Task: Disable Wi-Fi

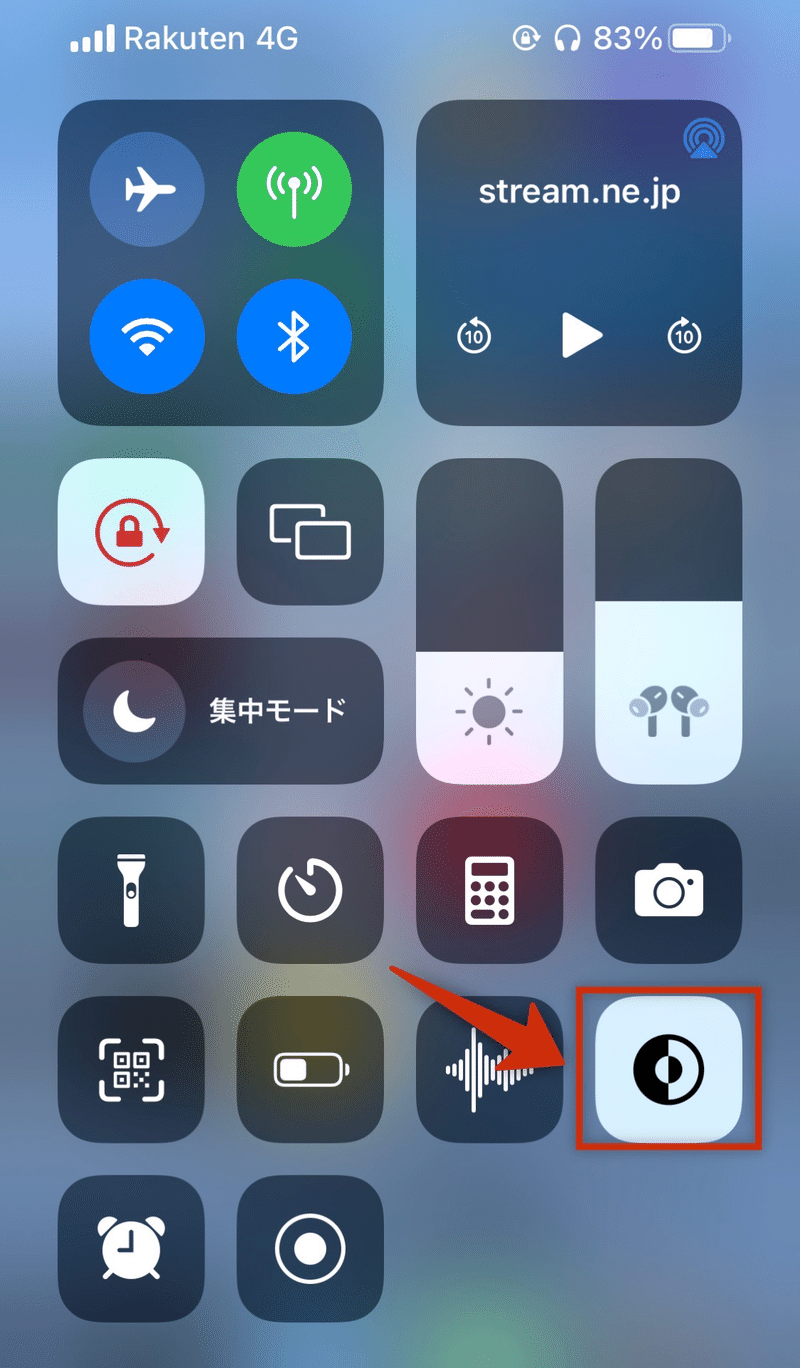Action: point(147,336)
